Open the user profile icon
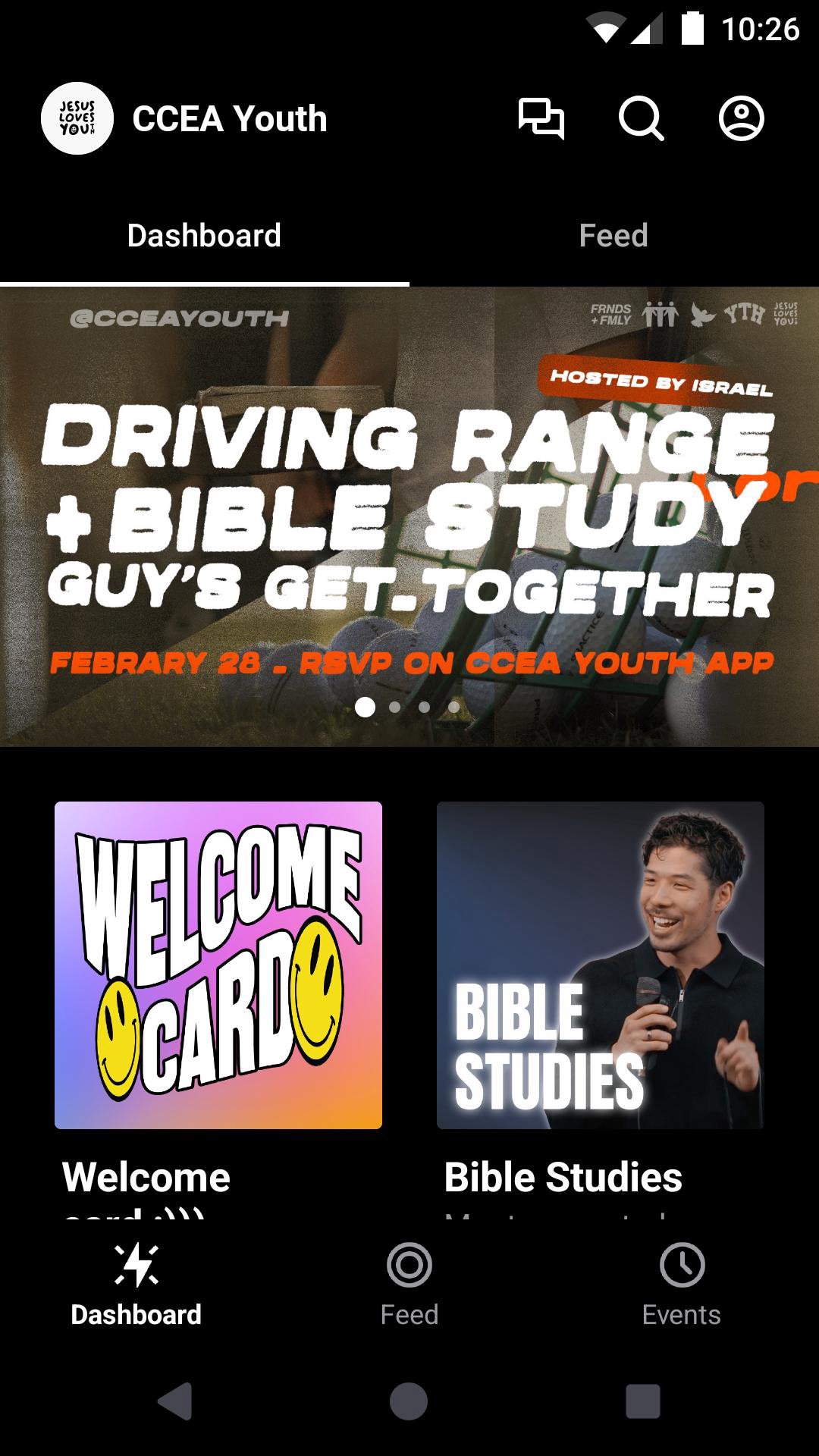 pos(741,119)
